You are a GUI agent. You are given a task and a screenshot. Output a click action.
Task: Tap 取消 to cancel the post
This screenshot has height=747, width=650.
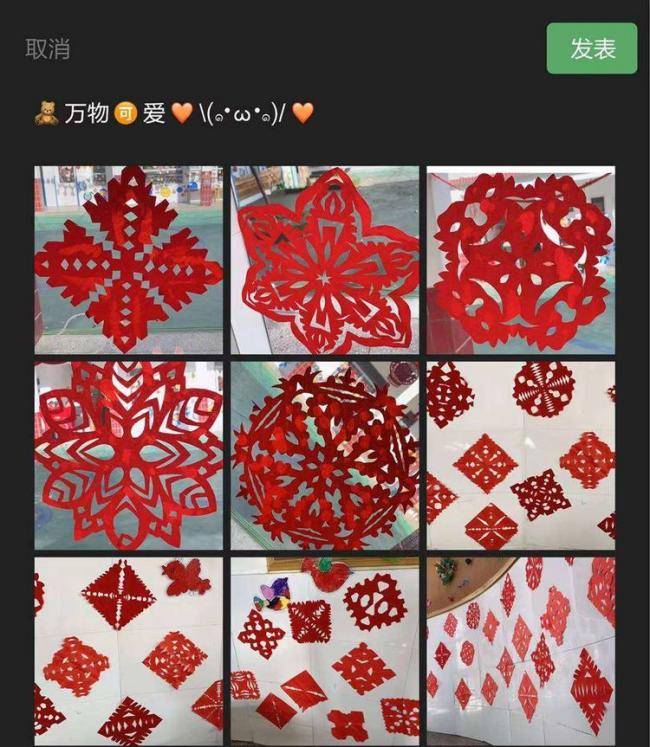(47, 49)
